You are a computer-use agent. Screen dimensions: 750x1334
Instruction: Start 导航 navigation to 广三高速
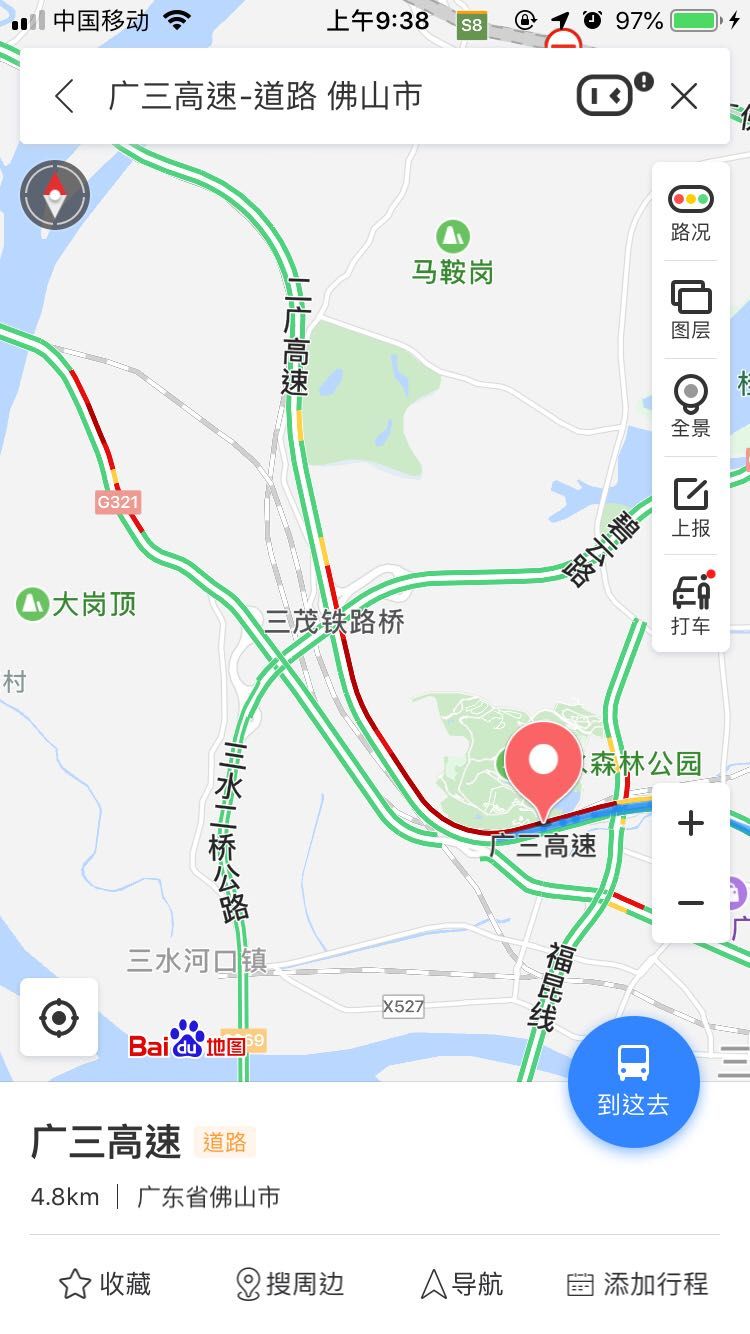(462, 1284)
